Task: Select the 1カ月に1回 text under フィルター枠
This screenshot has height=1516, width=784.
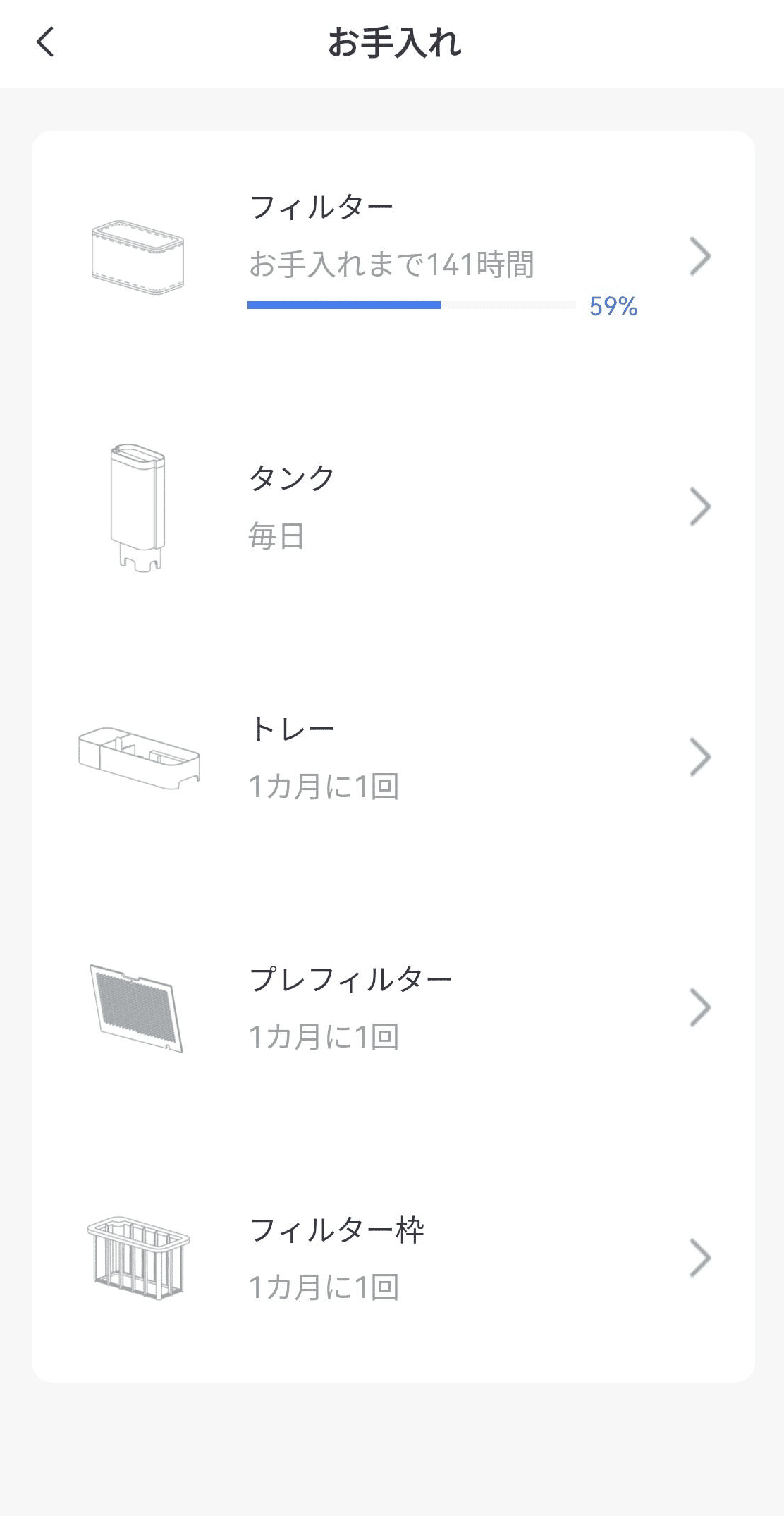Action: coord(325,1287)
